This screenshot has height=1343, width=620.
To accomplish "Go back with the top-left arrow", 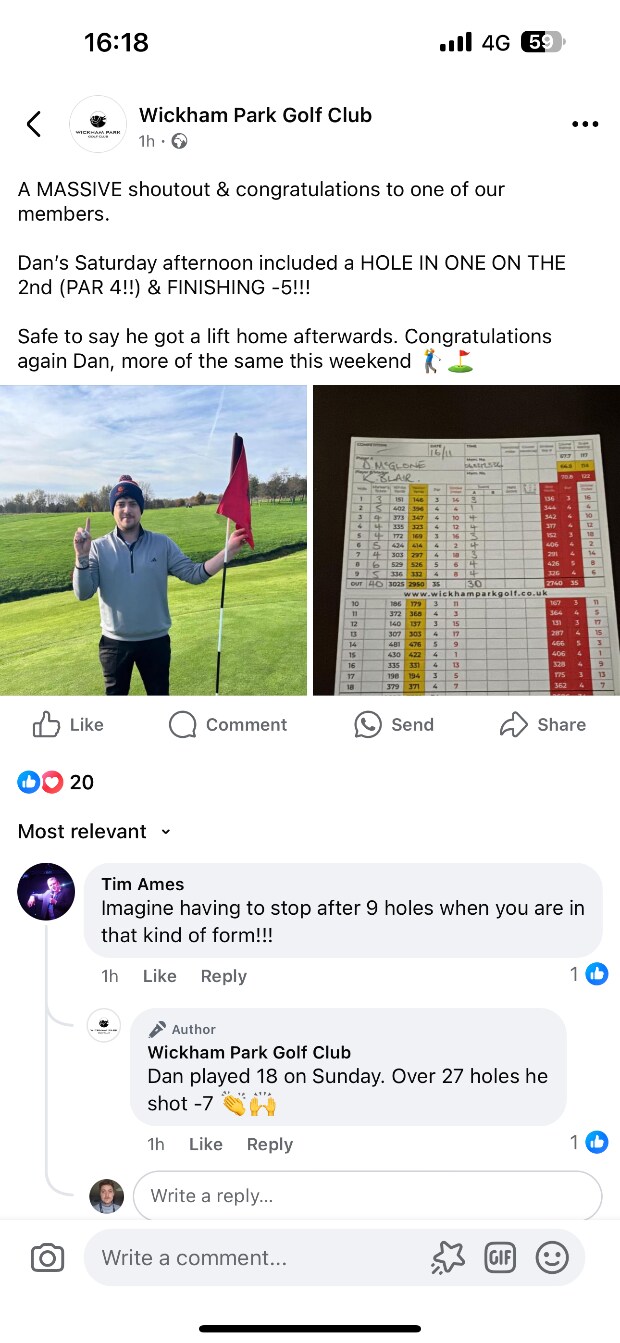I will coord(34,124).
